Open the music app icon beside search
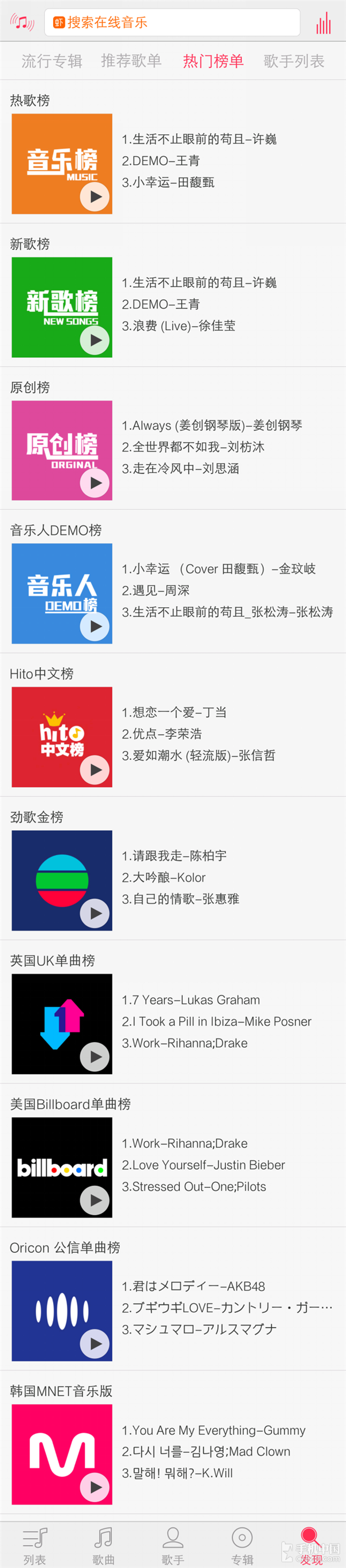 pos(22,22)
